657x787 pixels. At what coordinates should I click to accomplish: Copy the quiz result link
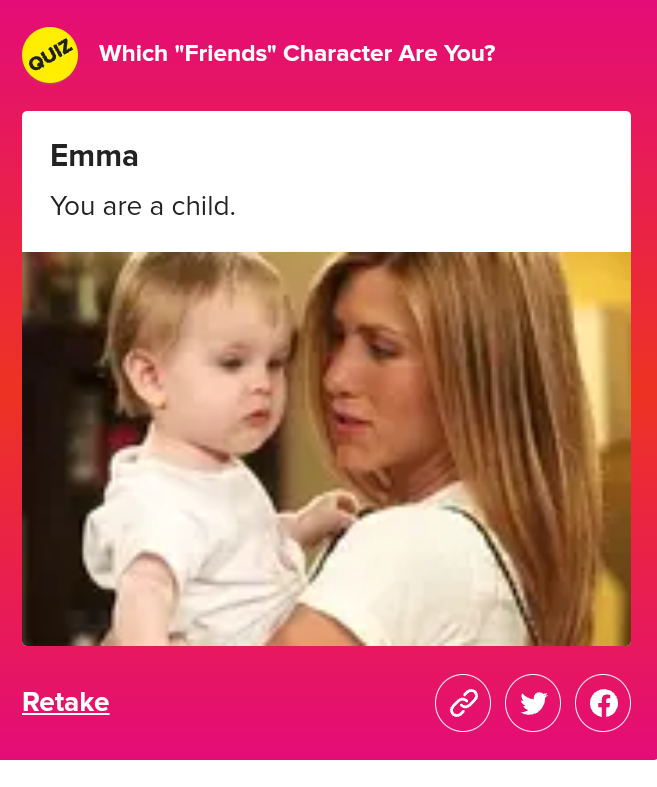(x=463, y=703)
